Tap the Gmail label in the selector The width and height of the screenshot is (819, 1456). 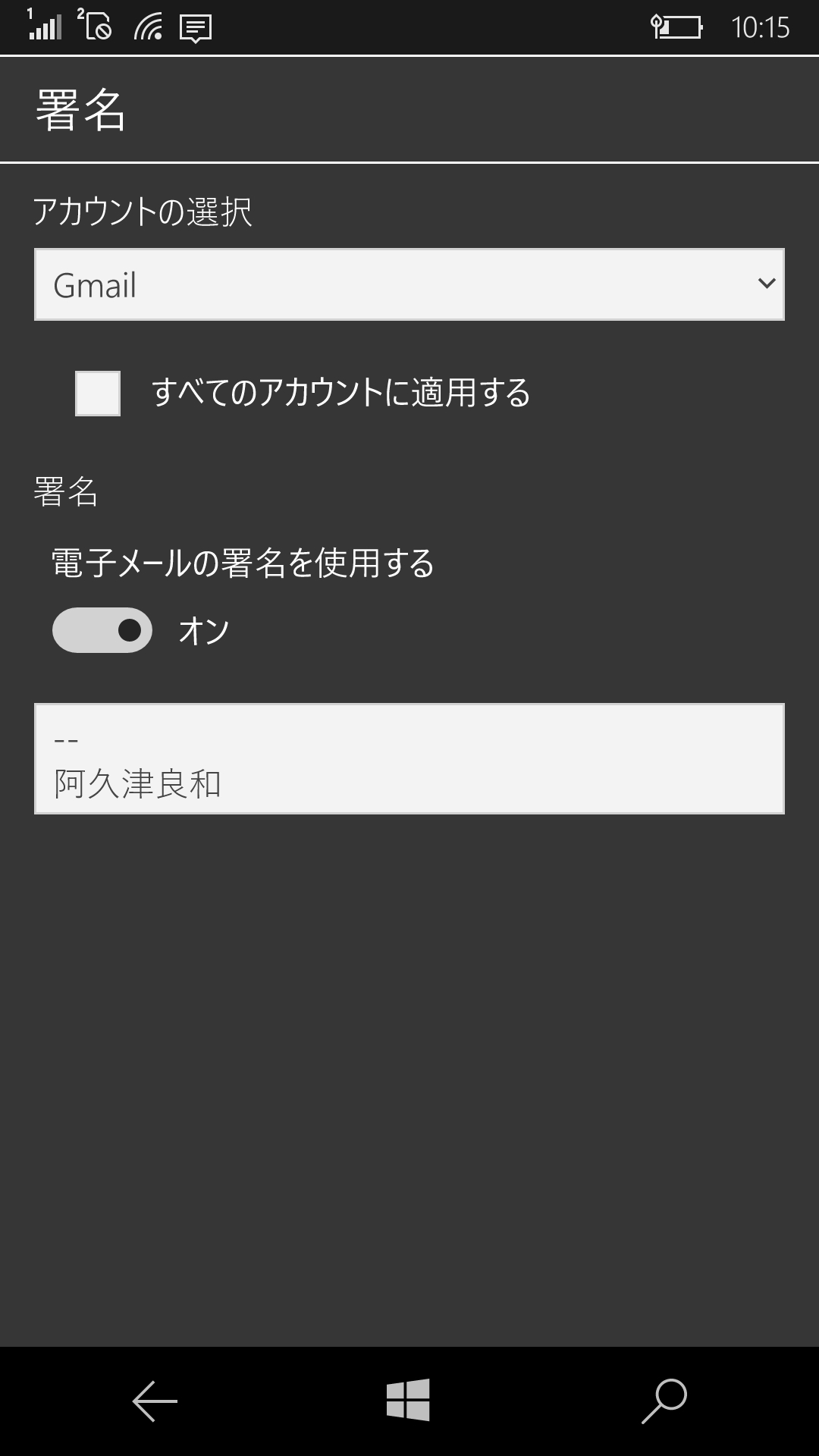tap(96, 284)
